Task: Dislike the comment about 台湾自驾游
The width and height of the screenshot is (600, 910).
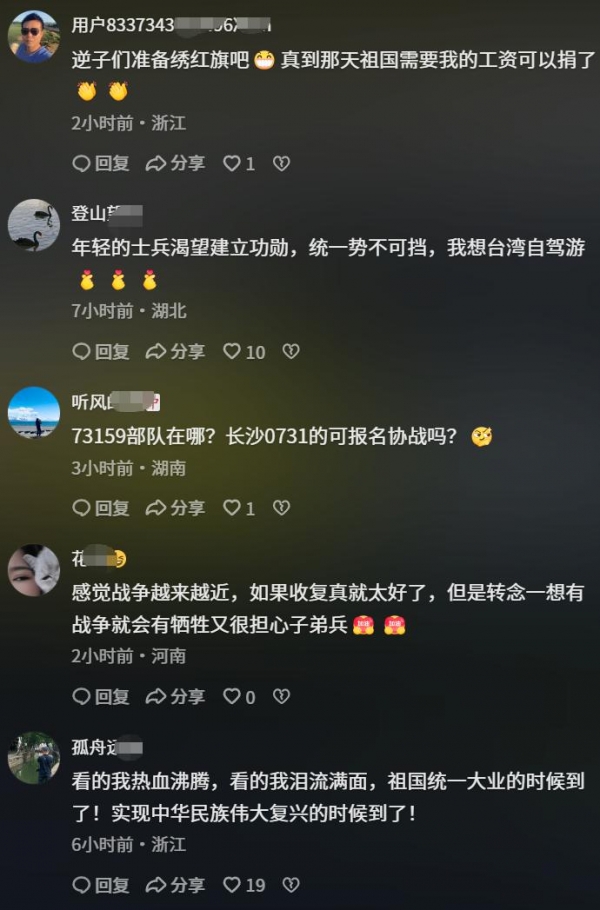Action: tap(290, 352)
